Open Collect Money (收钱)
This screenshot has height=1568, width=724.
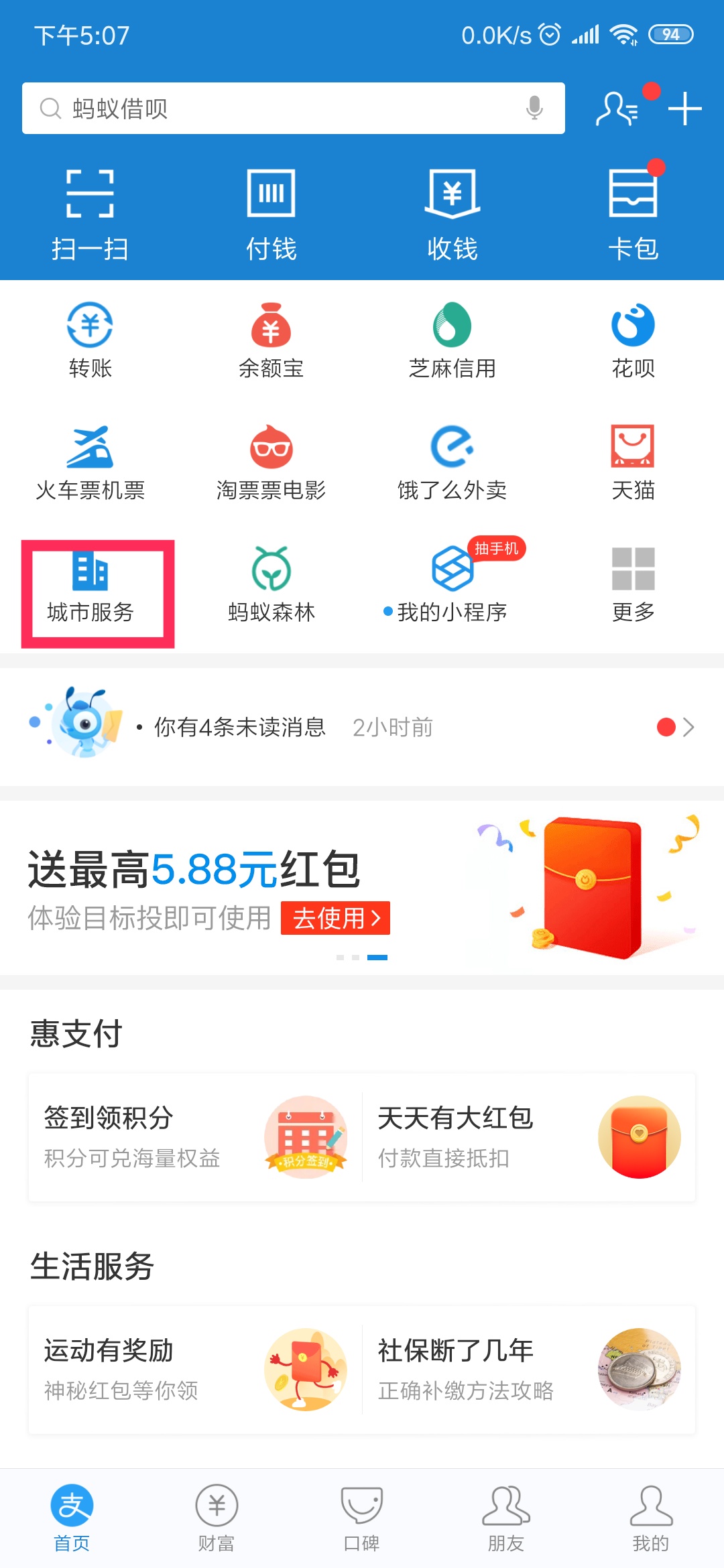[452, 211]
